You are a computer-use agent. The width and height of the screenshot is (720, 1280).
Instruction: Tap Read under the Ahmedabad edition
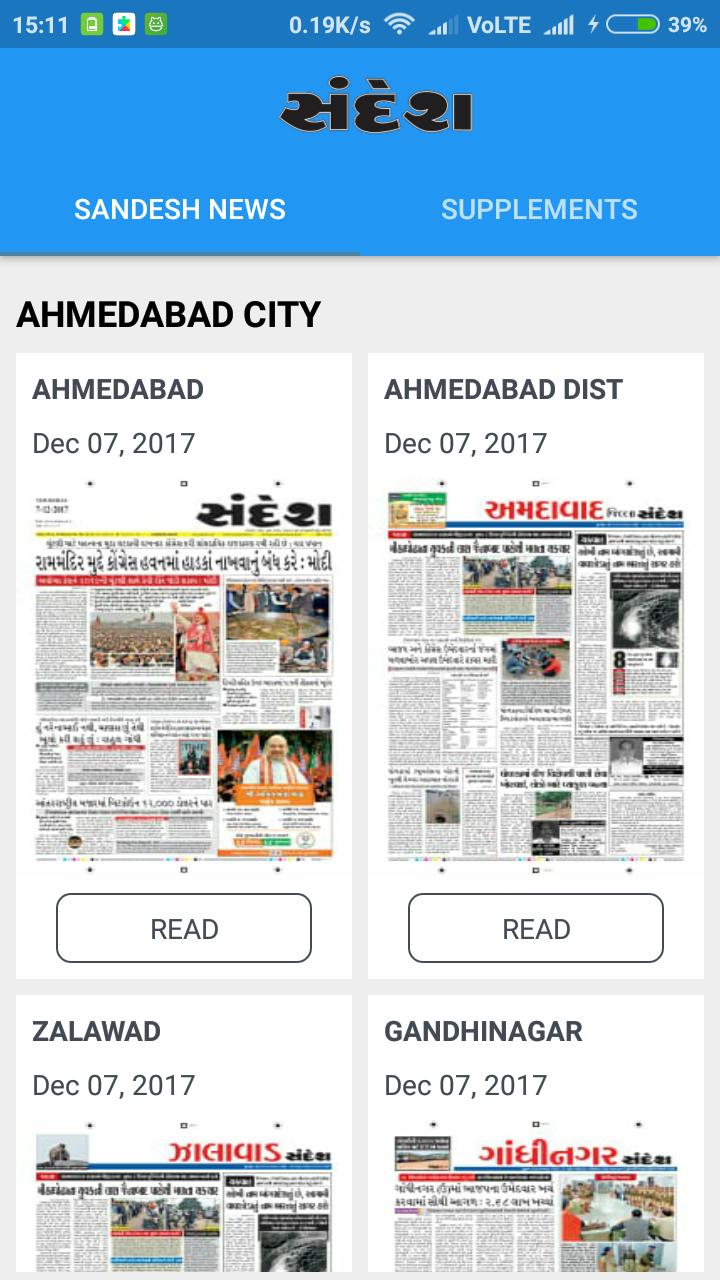(x=184, y=928)
